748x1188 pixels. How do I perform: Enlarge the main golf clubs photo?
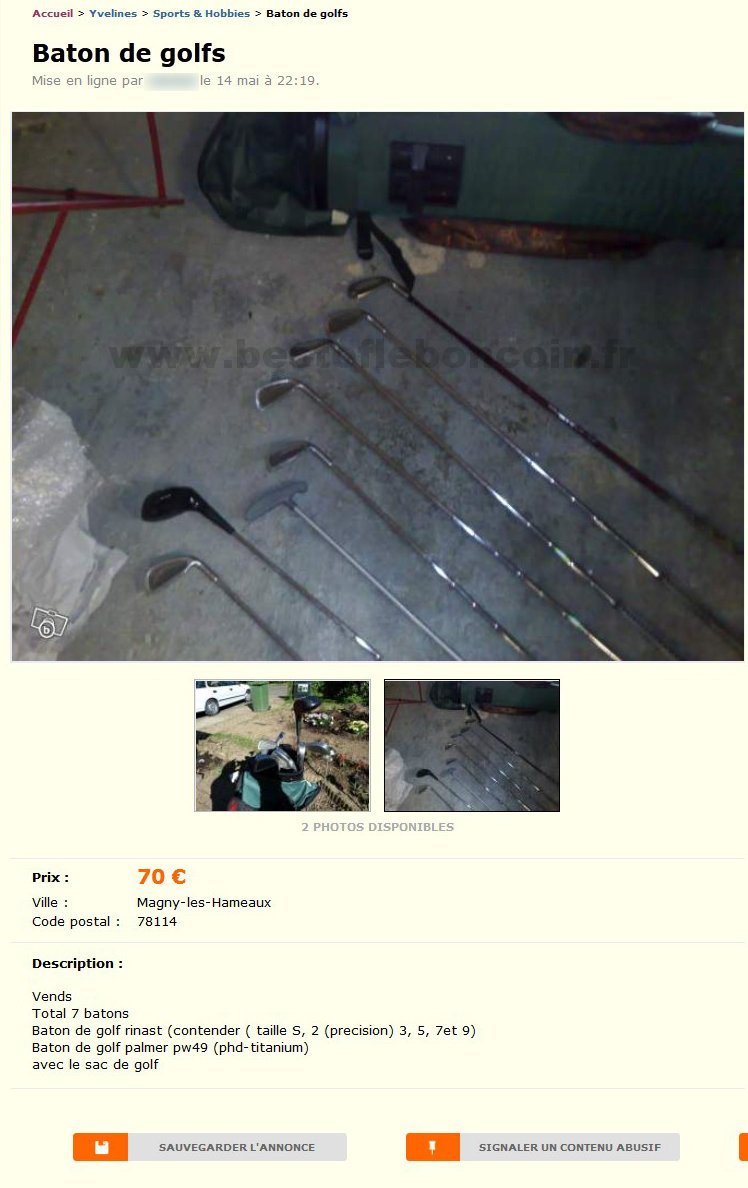[x=378, y=386]
